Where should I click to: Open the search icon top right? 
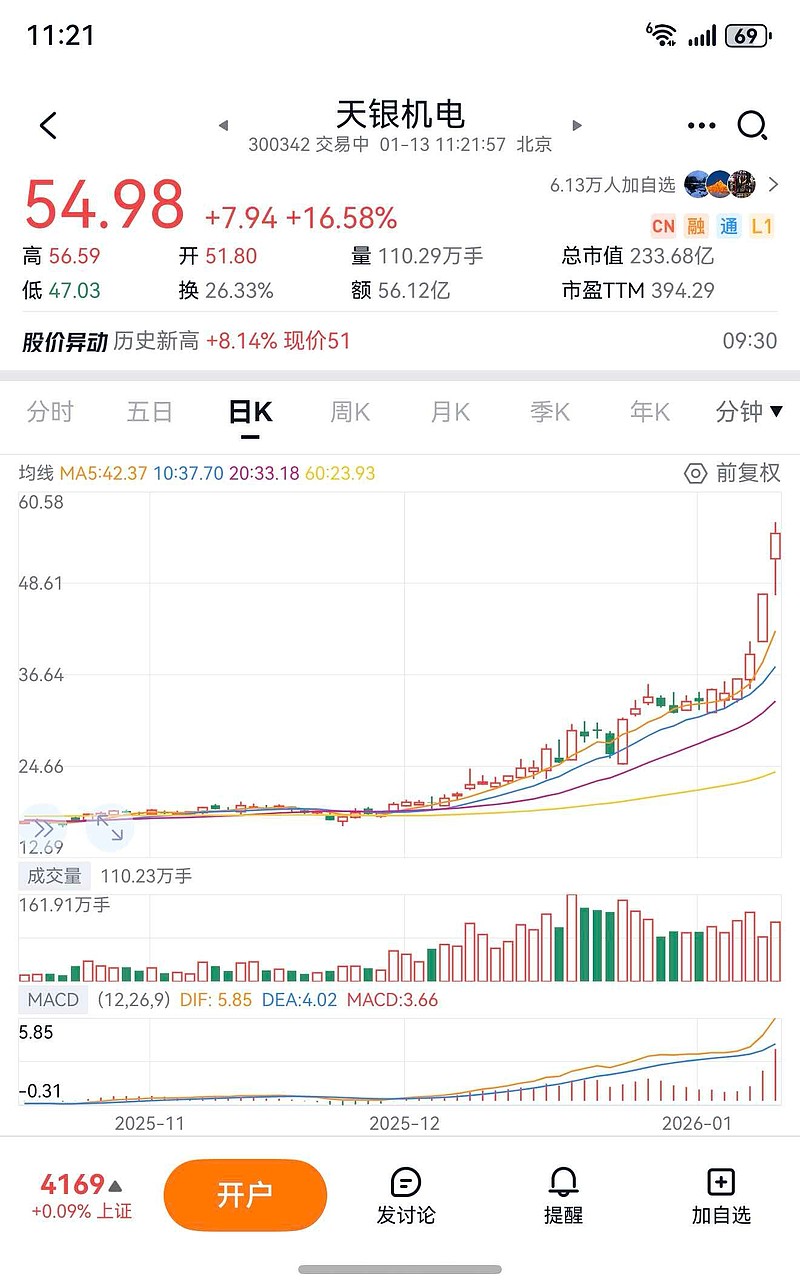tap(751, 125)
